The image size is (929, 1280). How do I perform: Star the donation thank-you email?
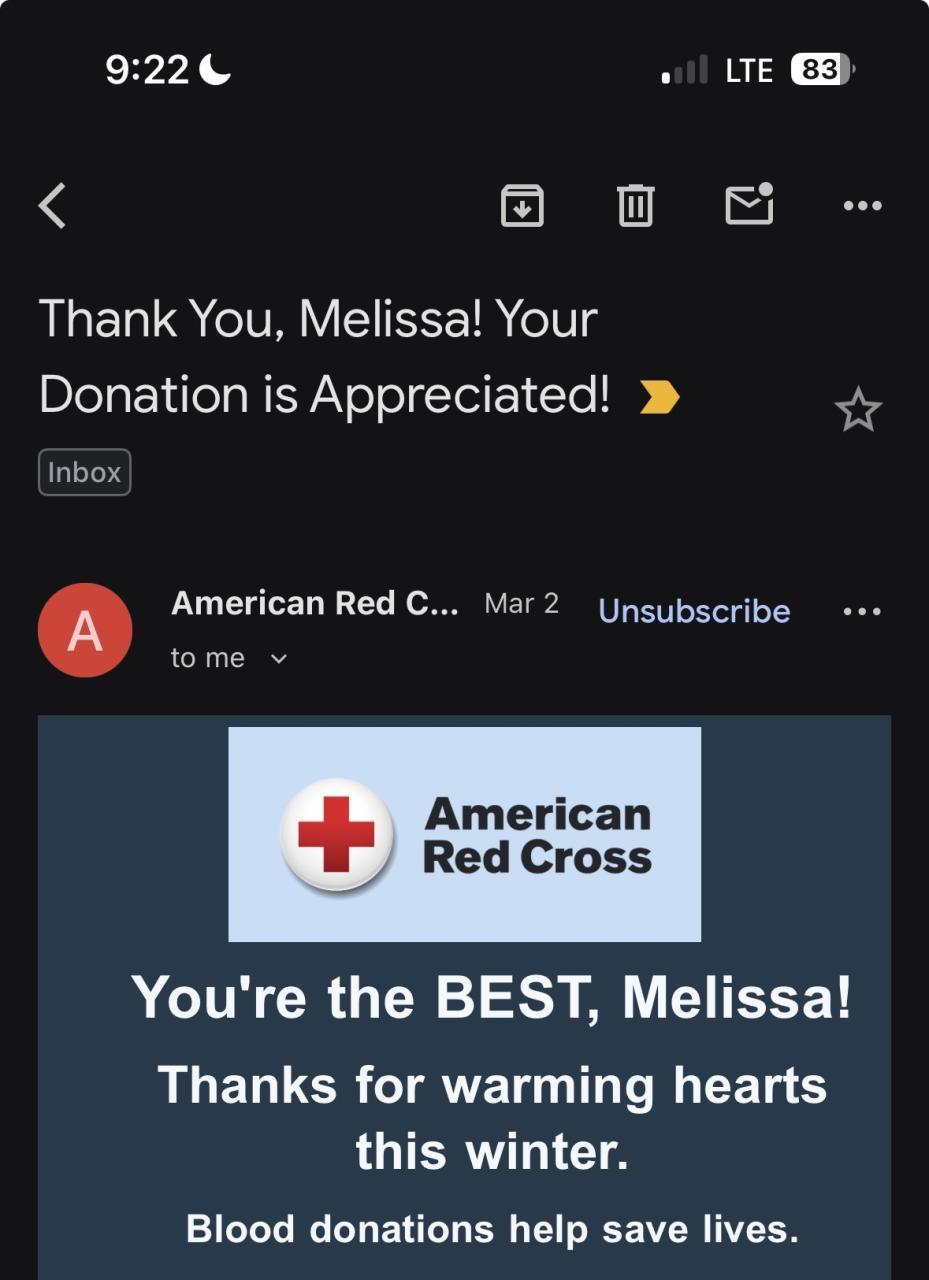click(858, 411)
